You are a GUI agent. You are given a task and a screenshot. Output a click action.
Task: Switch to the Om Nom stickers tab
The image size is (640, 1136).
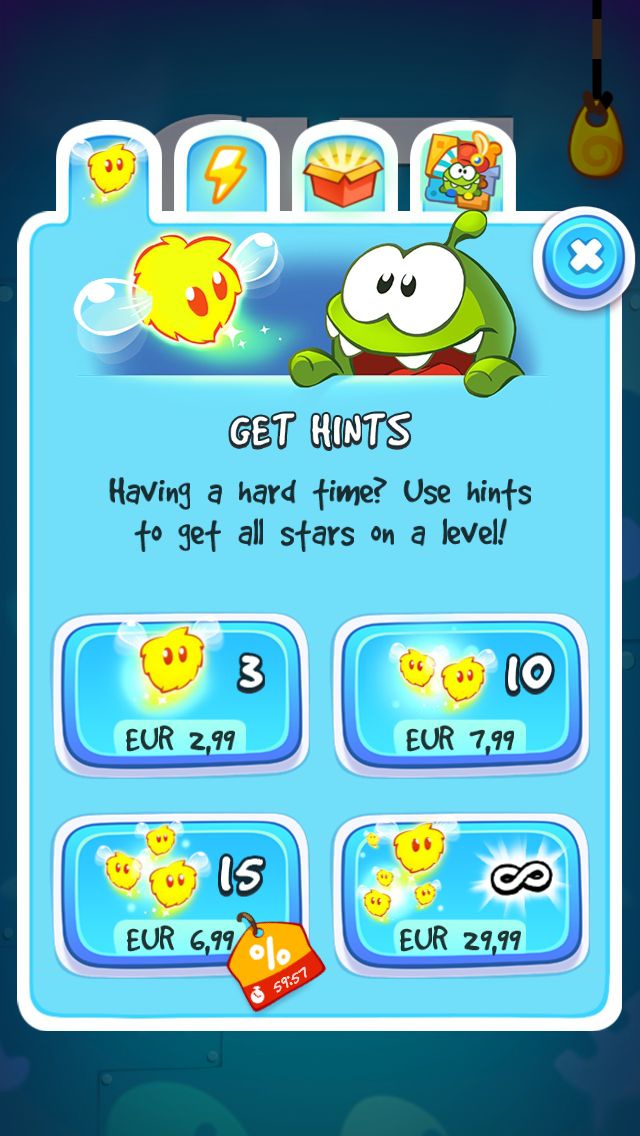(x=462, y=172)
